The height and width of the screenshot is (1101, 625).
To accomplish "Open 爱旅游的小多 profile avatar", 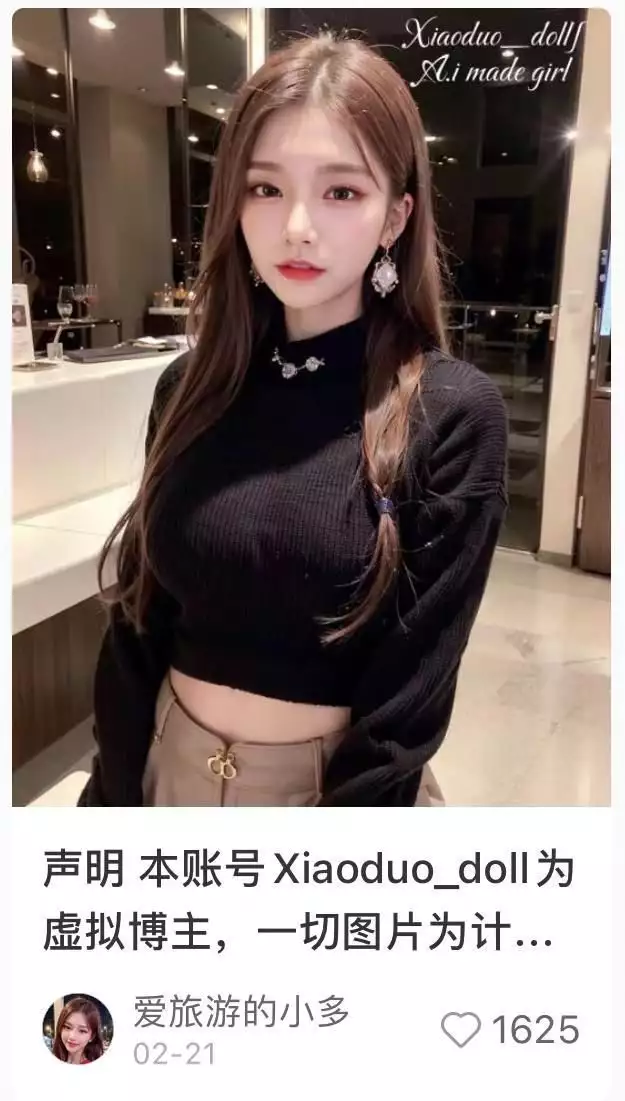I will tap(77, 1029).
